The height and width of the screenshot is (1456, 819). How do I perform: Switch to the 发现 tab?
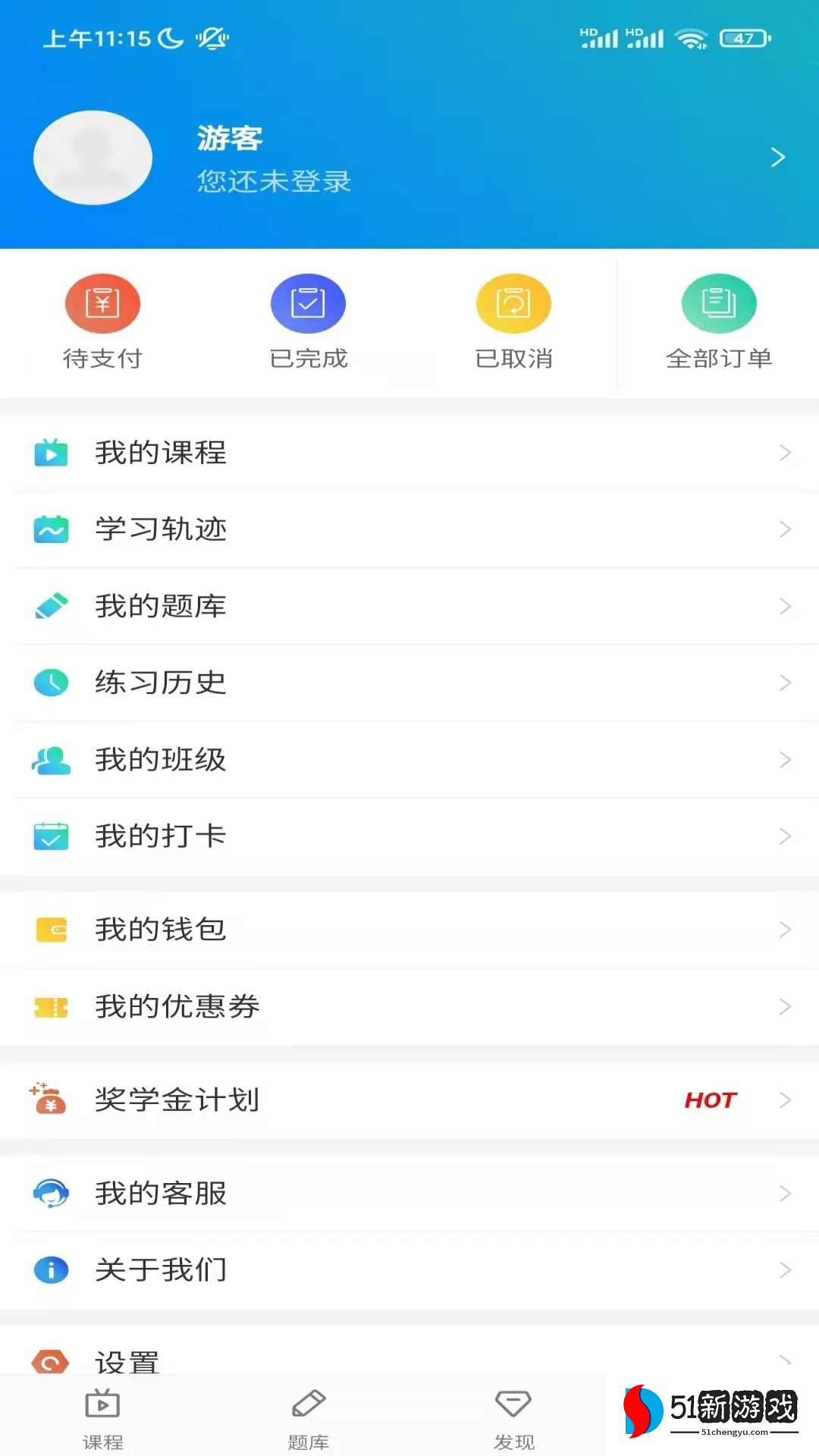(x=513, y=1418)
